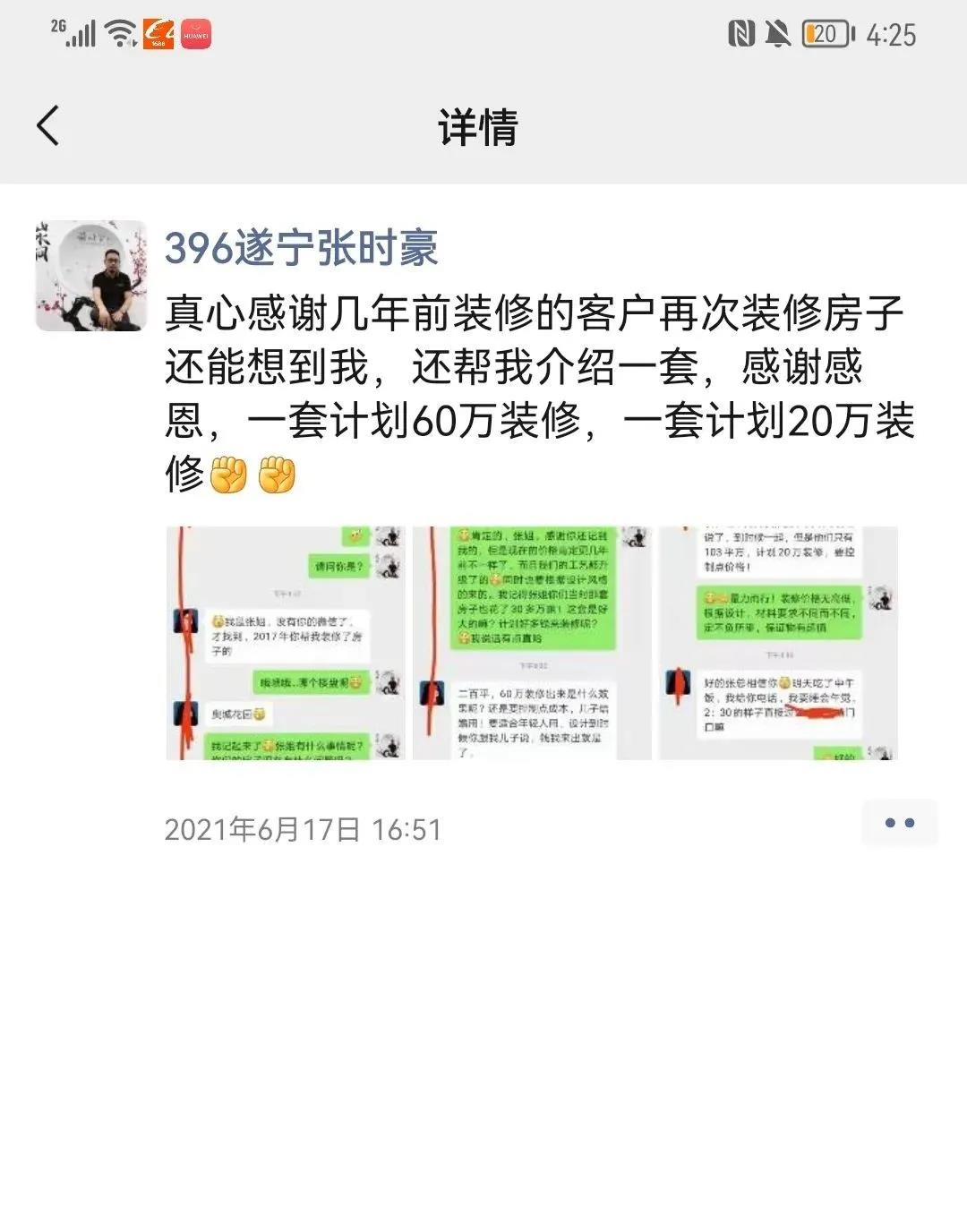View the second chat screenshot image

tap(532, 643)
